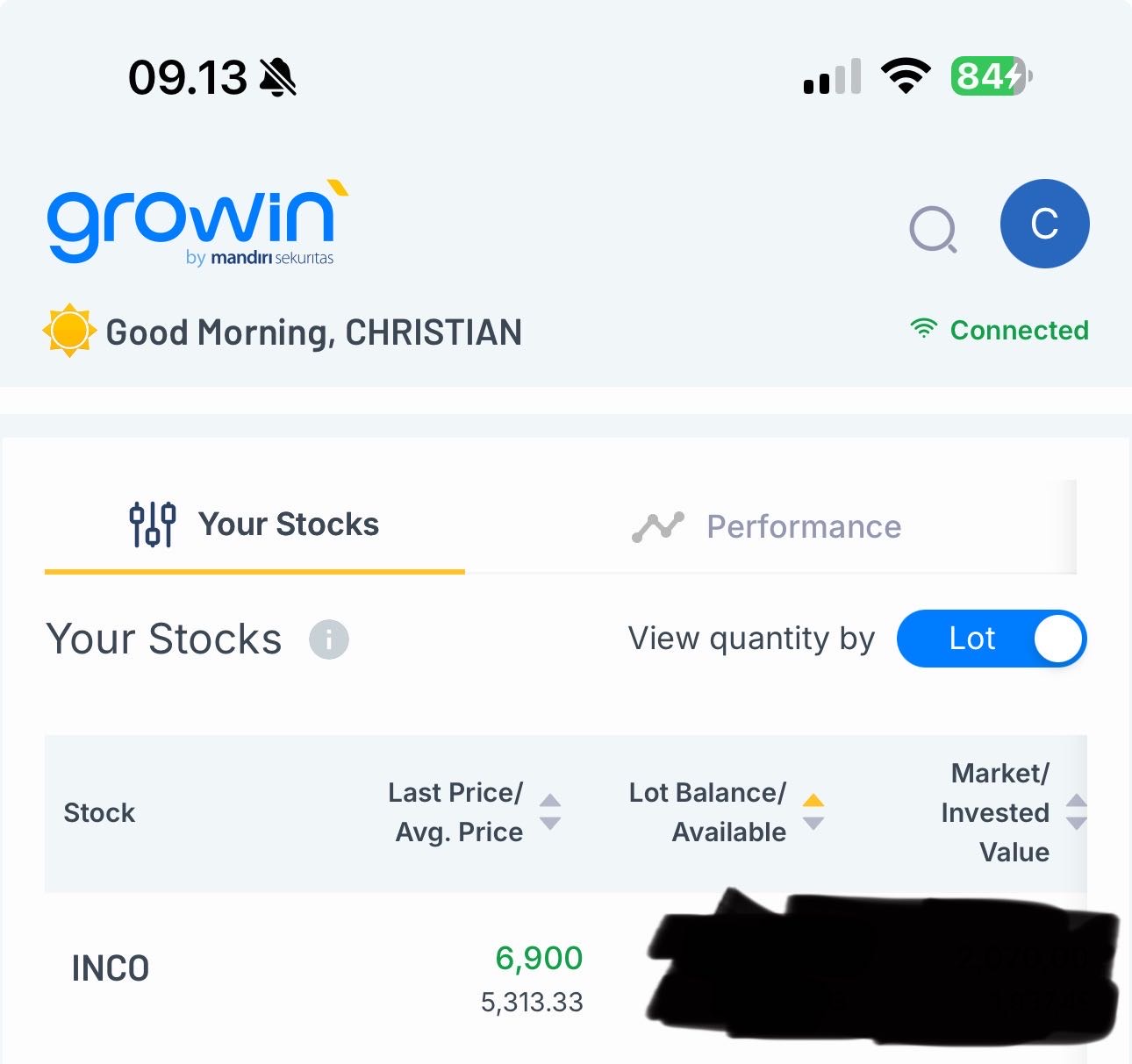
Task: Show info about Your Stocks
Action: (329, 639)
